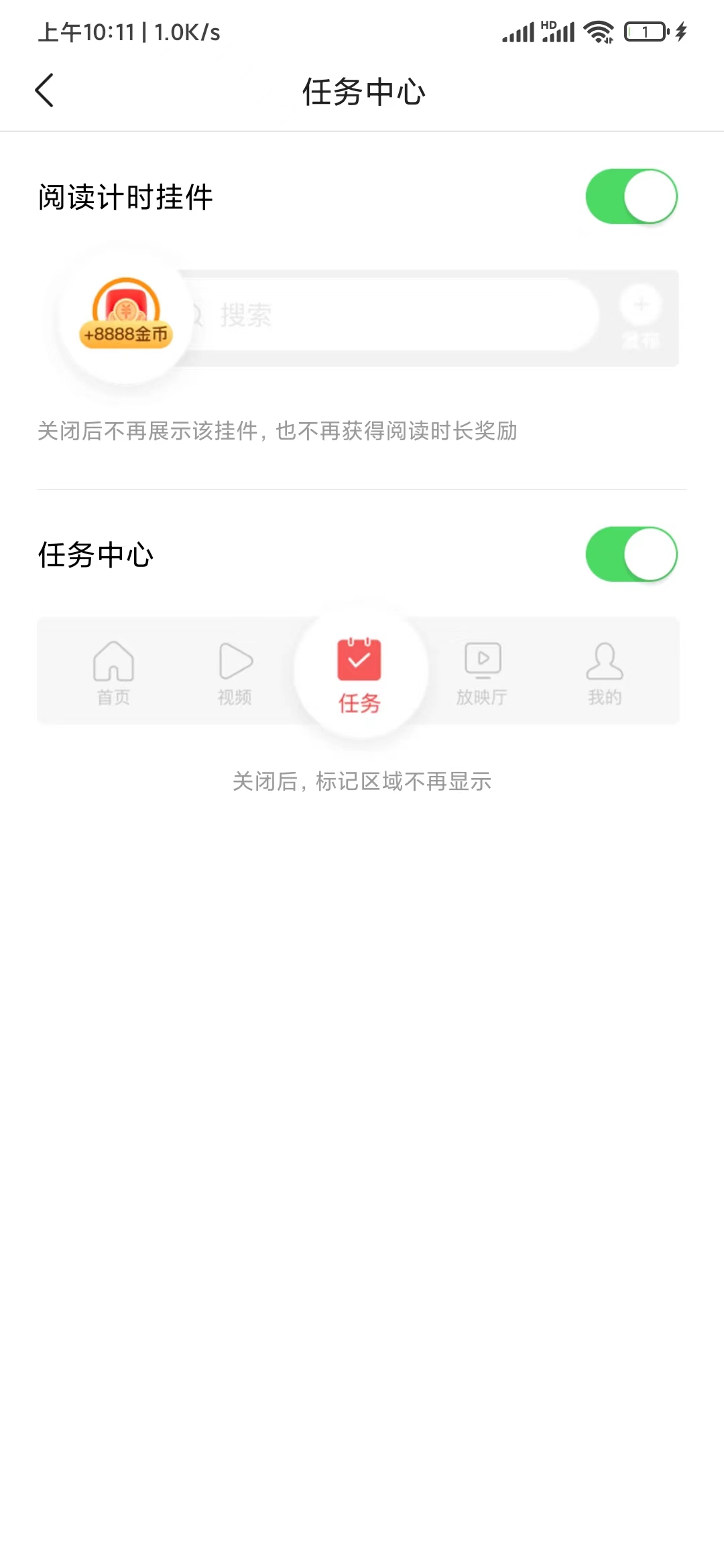Select the 视频 video play icon
724x1568 pixels.
234,660
